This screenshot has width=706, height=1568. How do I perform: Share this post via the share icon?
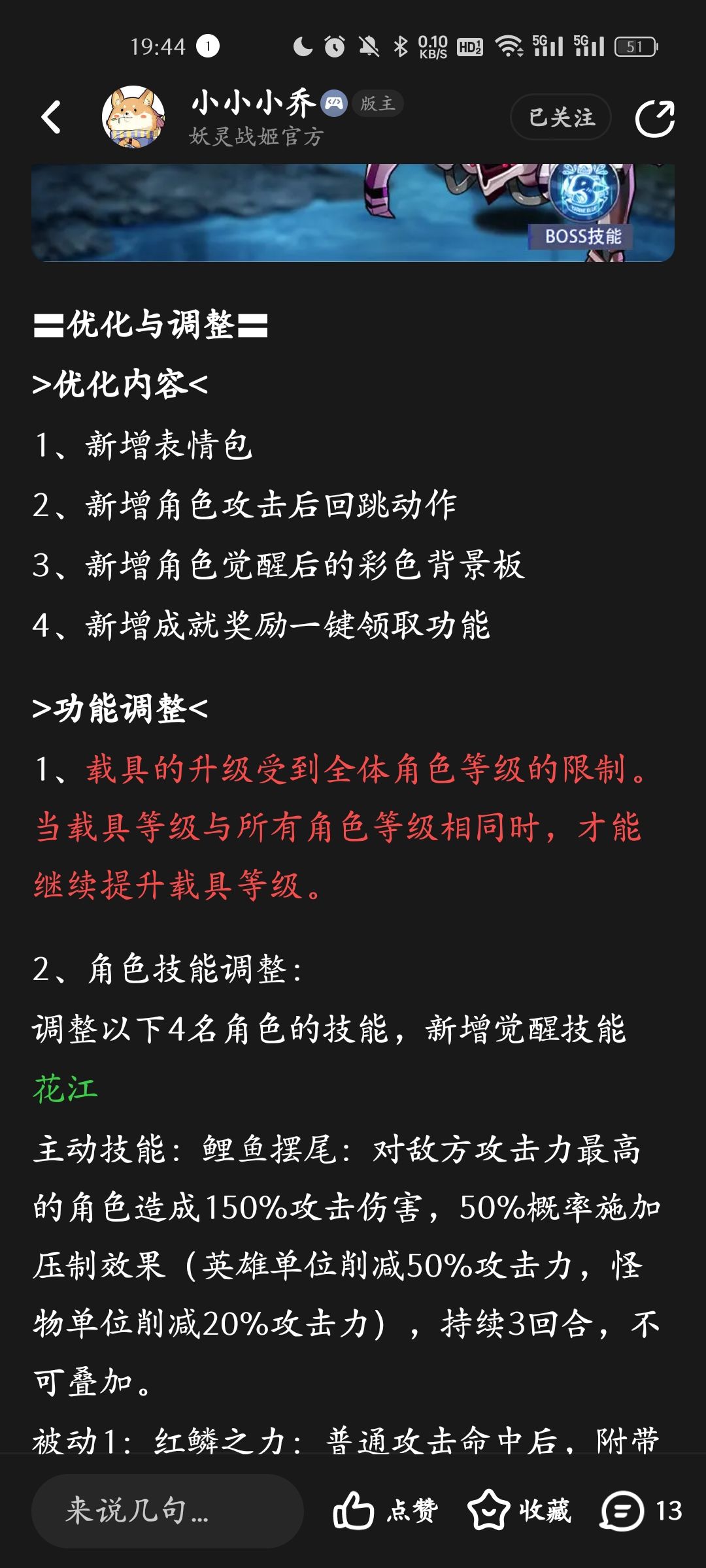(x=655, y=118)
